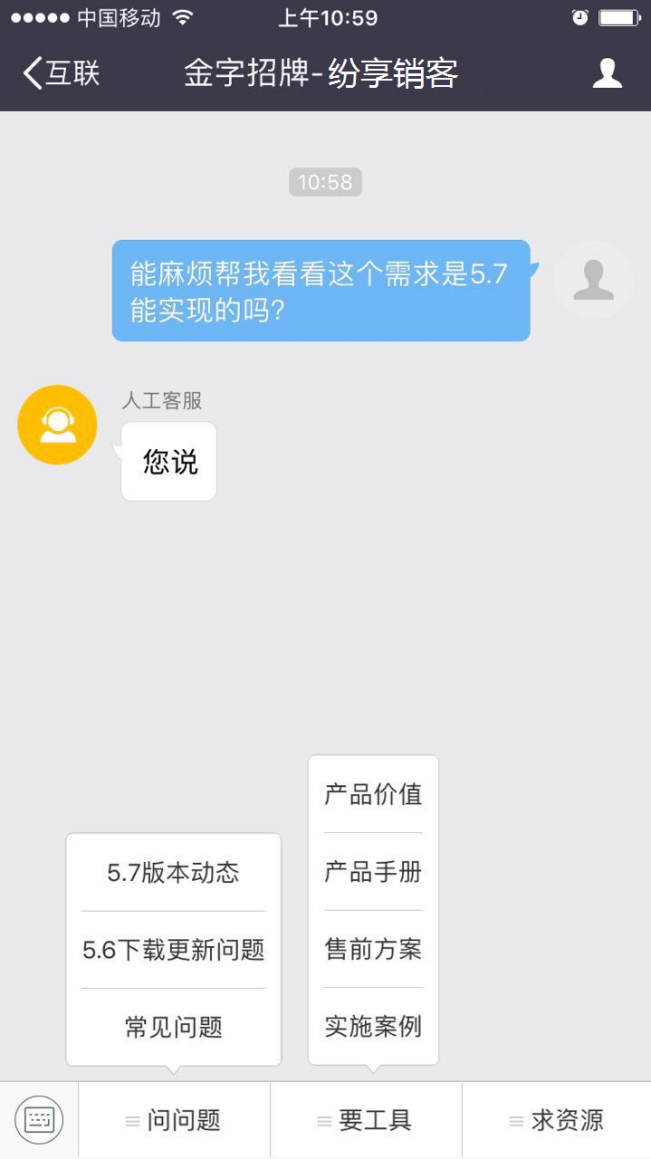The height and width of the screenshot is (1159, 651).
Task: Open 常见问题
Action: 174,1027
